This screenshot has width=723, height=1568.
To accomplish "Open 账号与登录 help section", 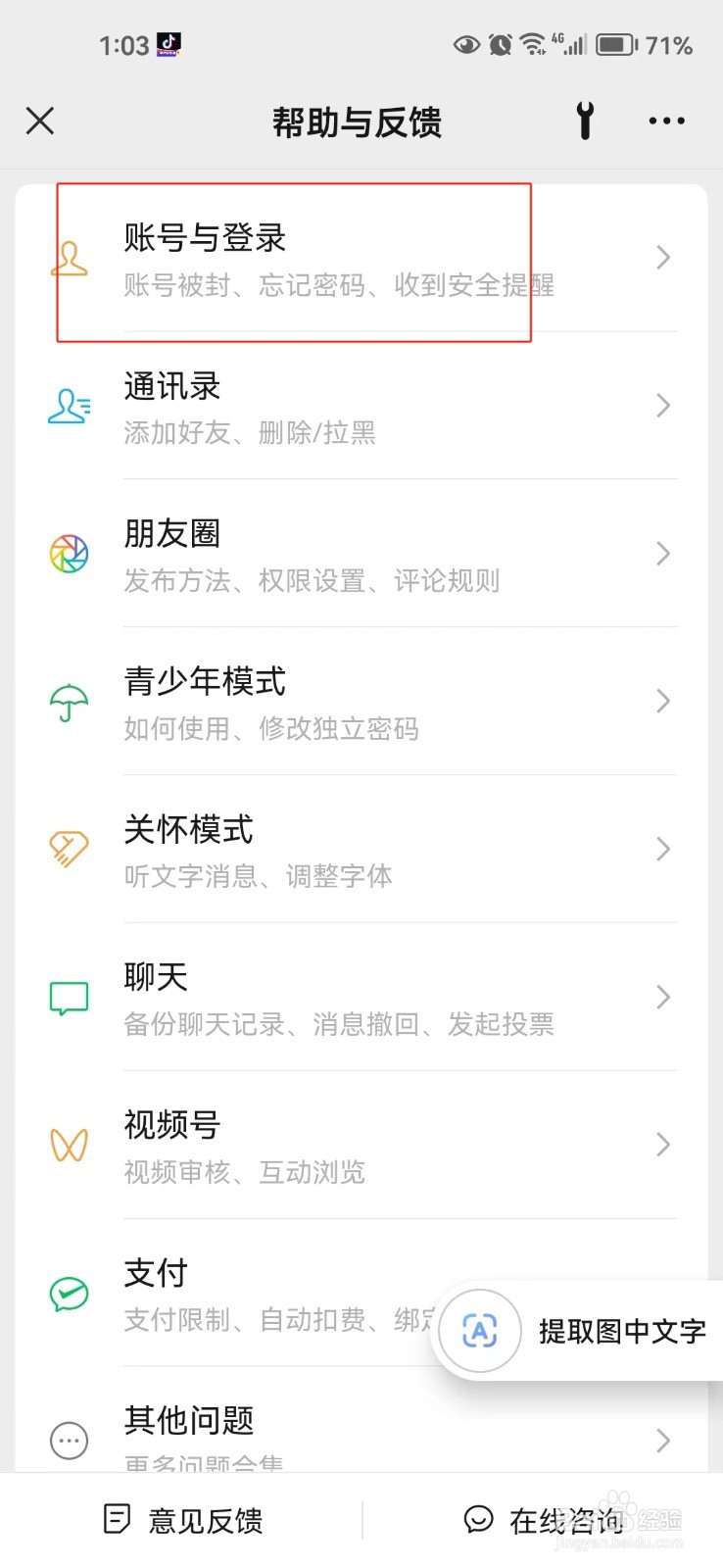I will point(361,258).
